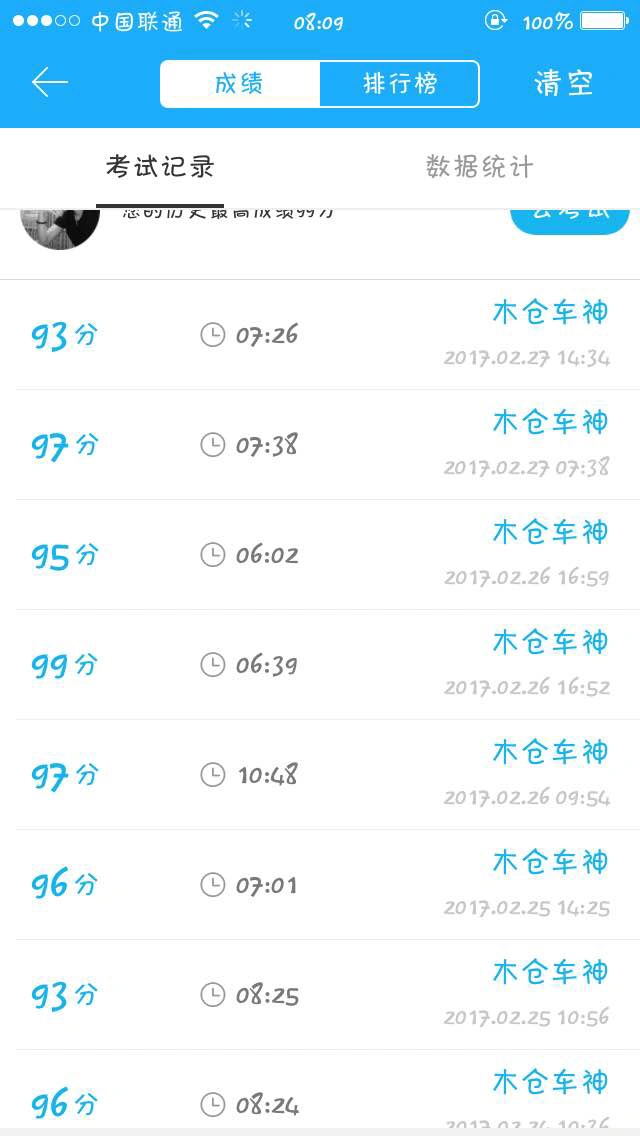View the record with time 10:48
This screenshot has width=640, height=1136.
tap(320, 775)
